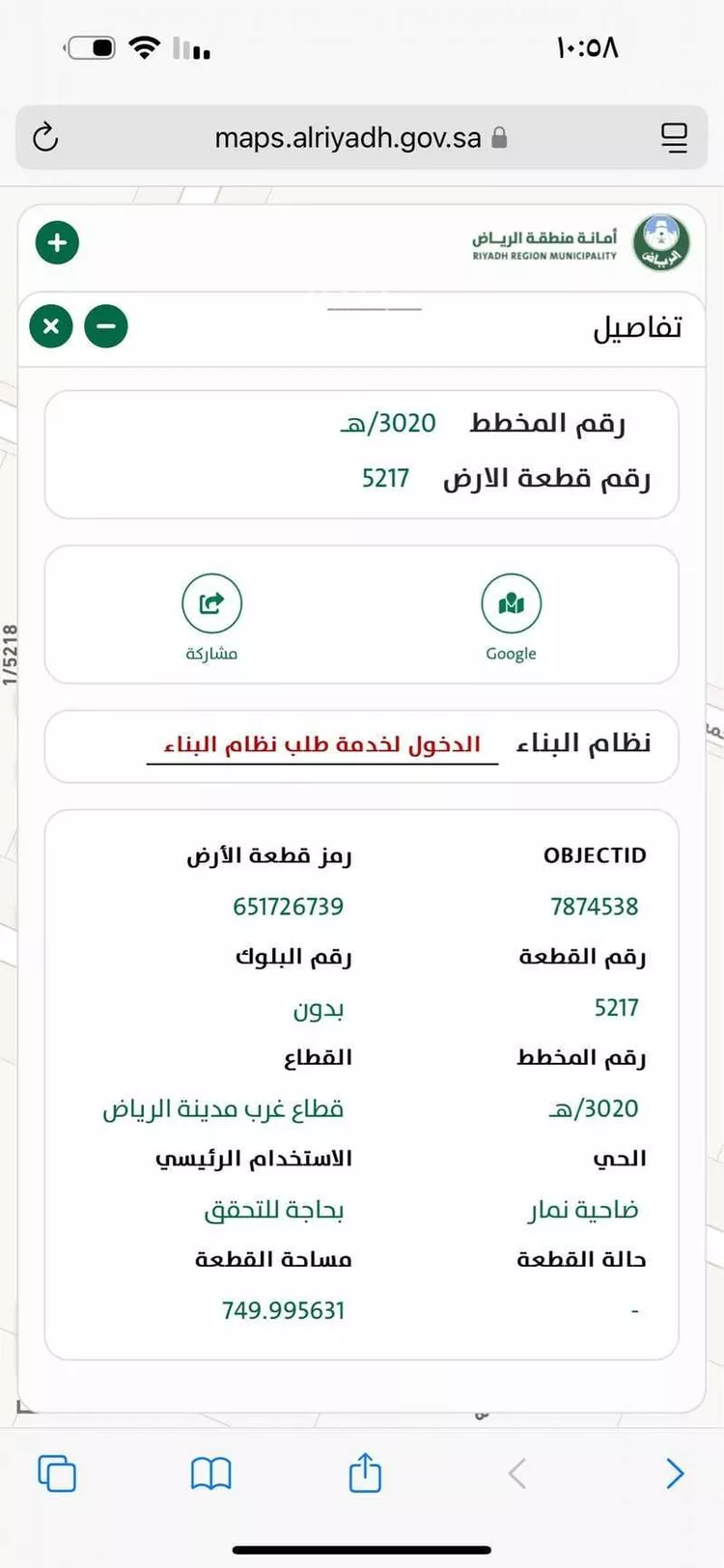Zoom in with the plus button on map
Image resolution: width=724 pixels, height=1568 pixels.
tap(56, 242)
